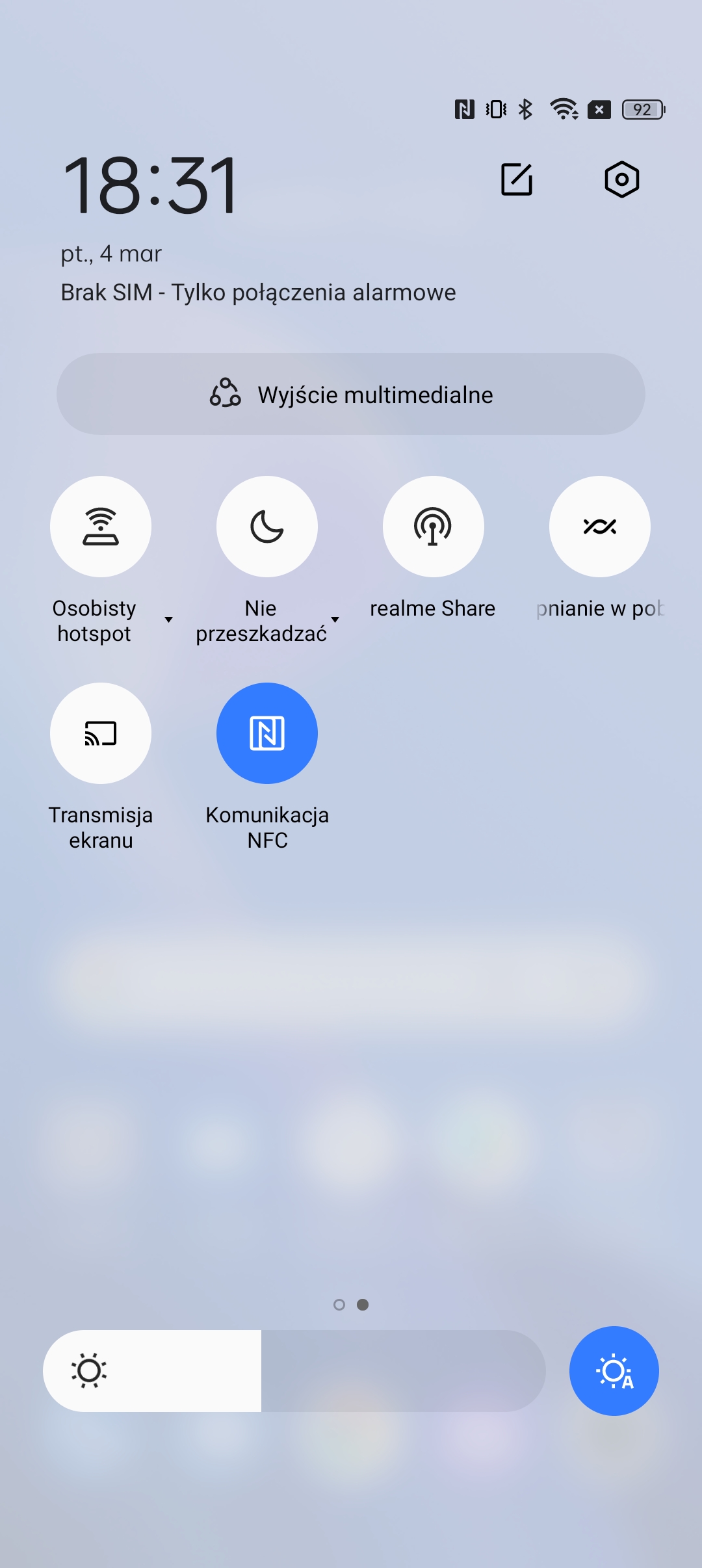Start Transmisja ekranu
Viewport: 702px width, 1568px height.
point(101,733)
